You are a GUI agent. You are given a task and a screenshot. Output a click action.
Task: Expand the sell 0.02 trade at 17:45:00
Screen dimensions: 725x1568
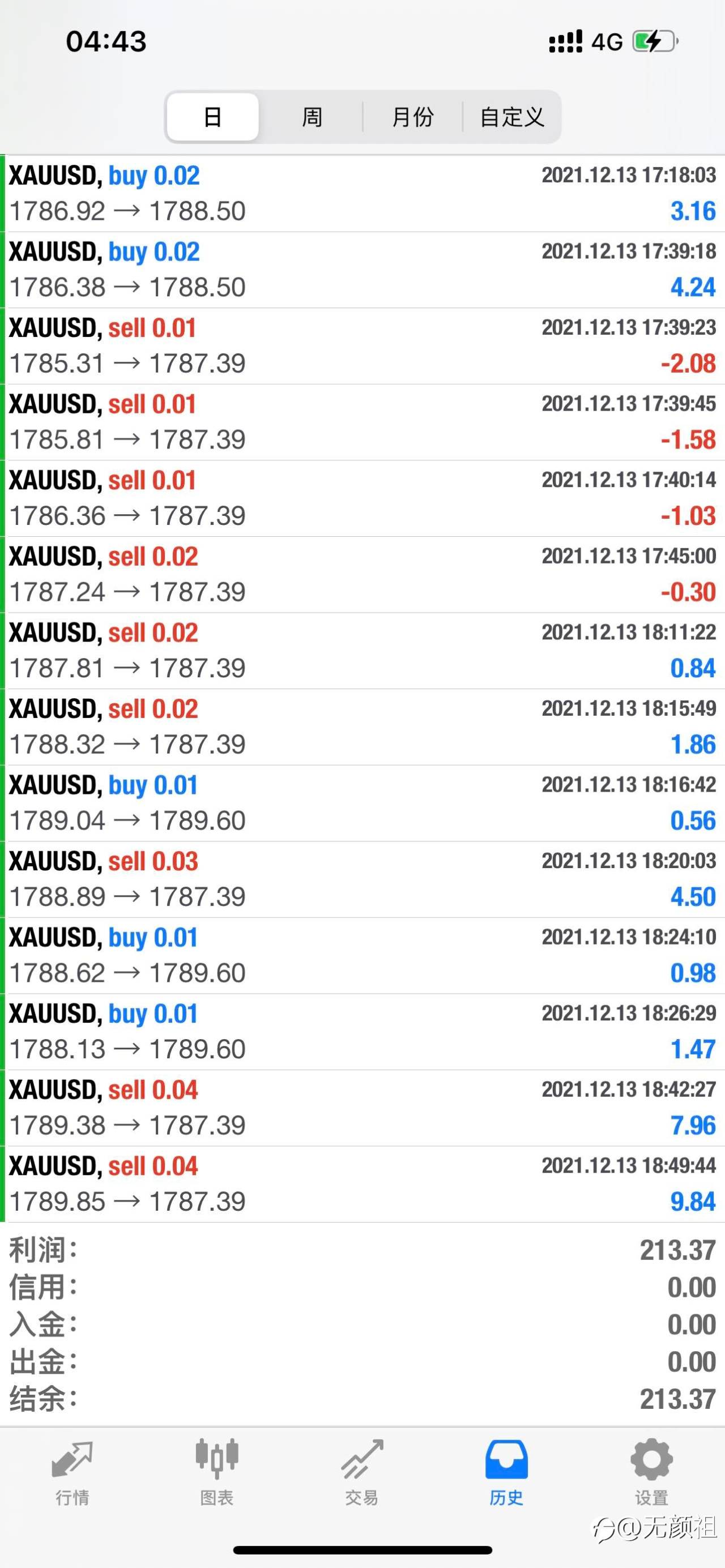pyautogui.click(x=364, y=575)
